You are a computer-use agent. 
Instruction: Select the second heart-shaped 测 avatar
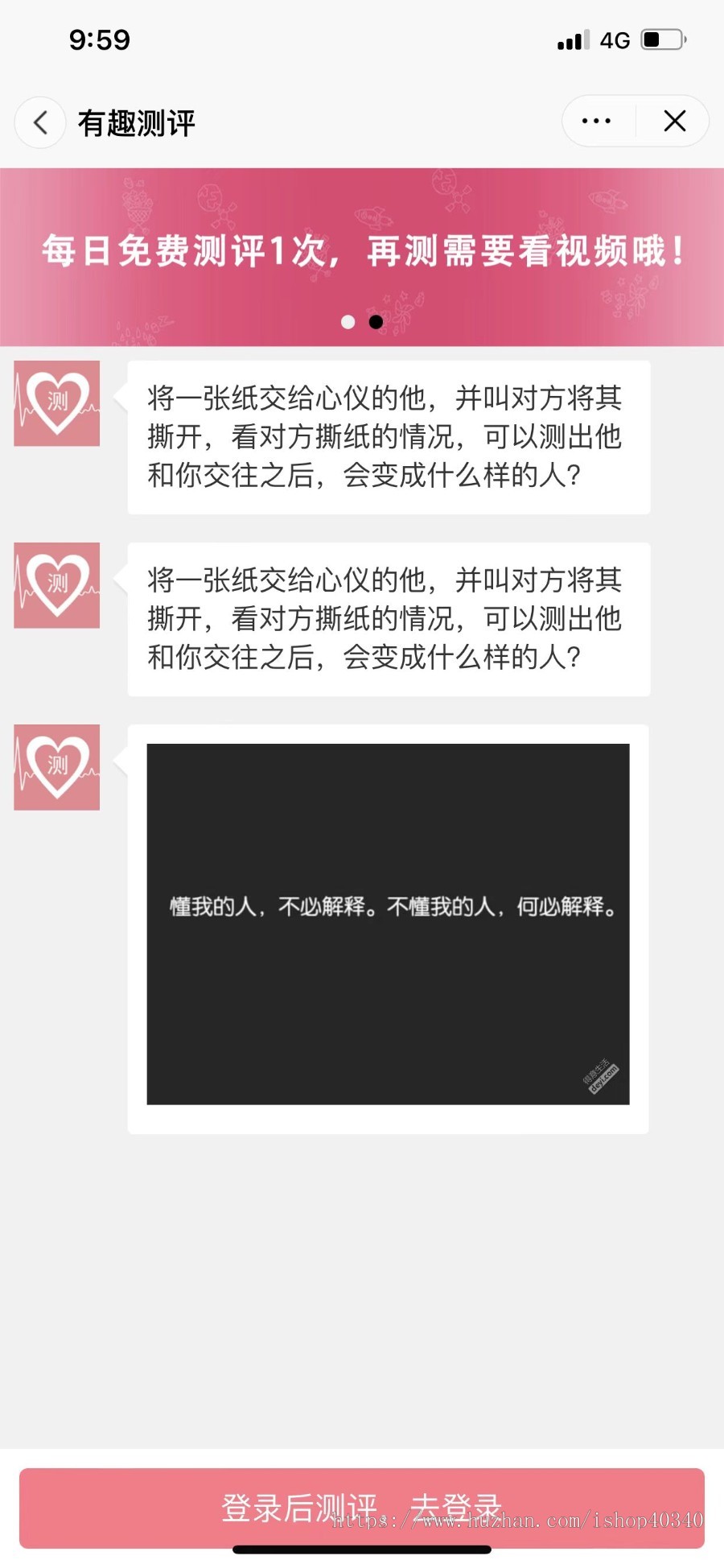pyautogui.click(x=56, y=585)
